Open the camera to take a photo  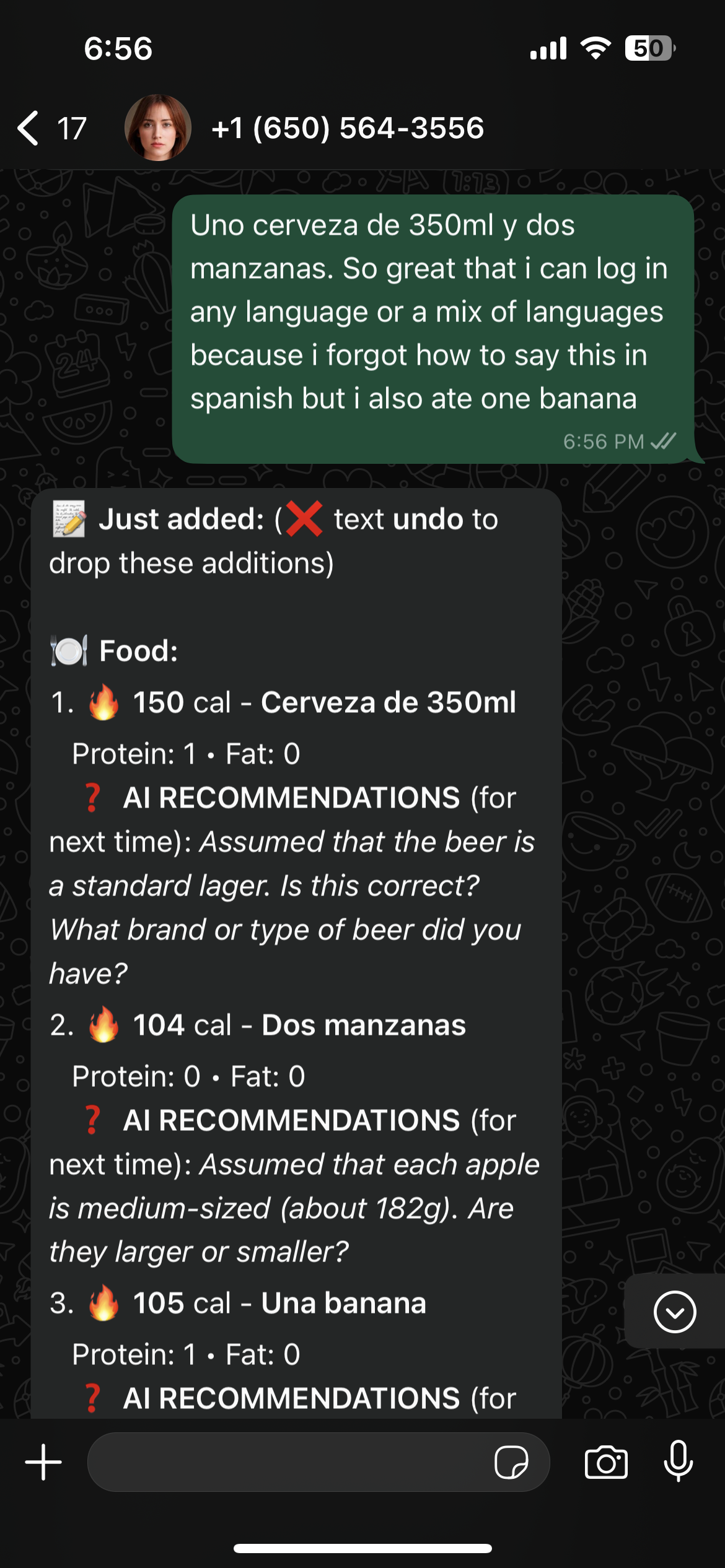[606, 1462]
